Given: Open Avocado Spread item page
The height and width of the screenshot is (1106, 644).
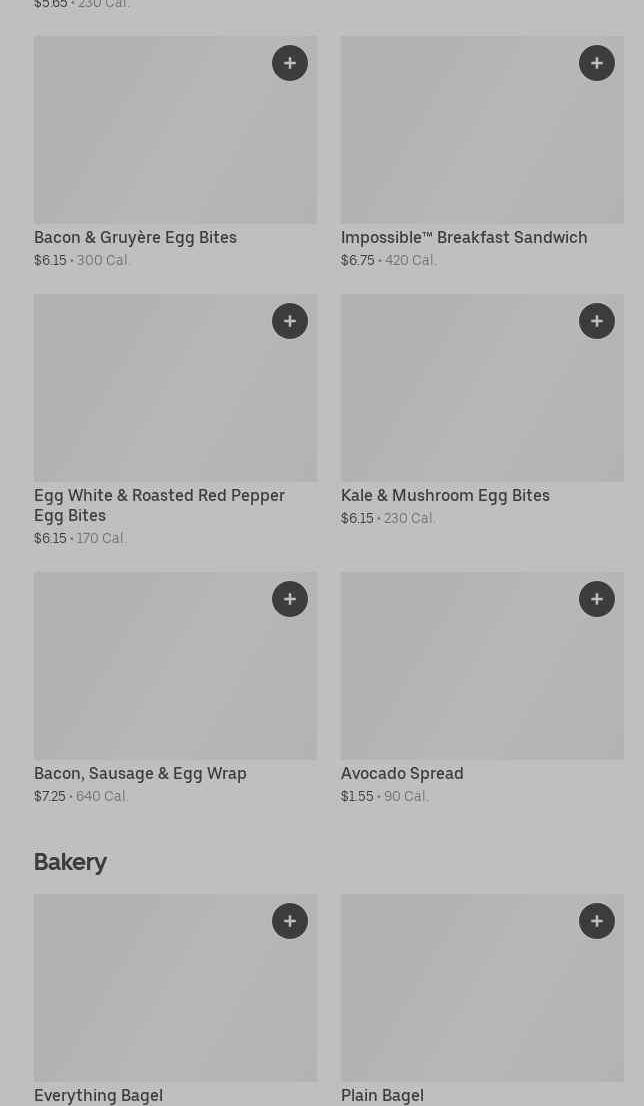Looking at the screenshot, I should [x=482, y=688].
